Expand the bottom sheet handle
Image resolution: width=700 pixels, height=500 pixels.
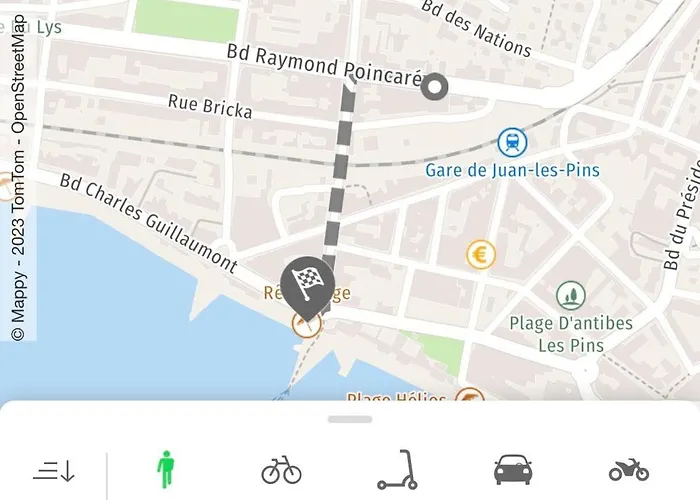(350, 419)
